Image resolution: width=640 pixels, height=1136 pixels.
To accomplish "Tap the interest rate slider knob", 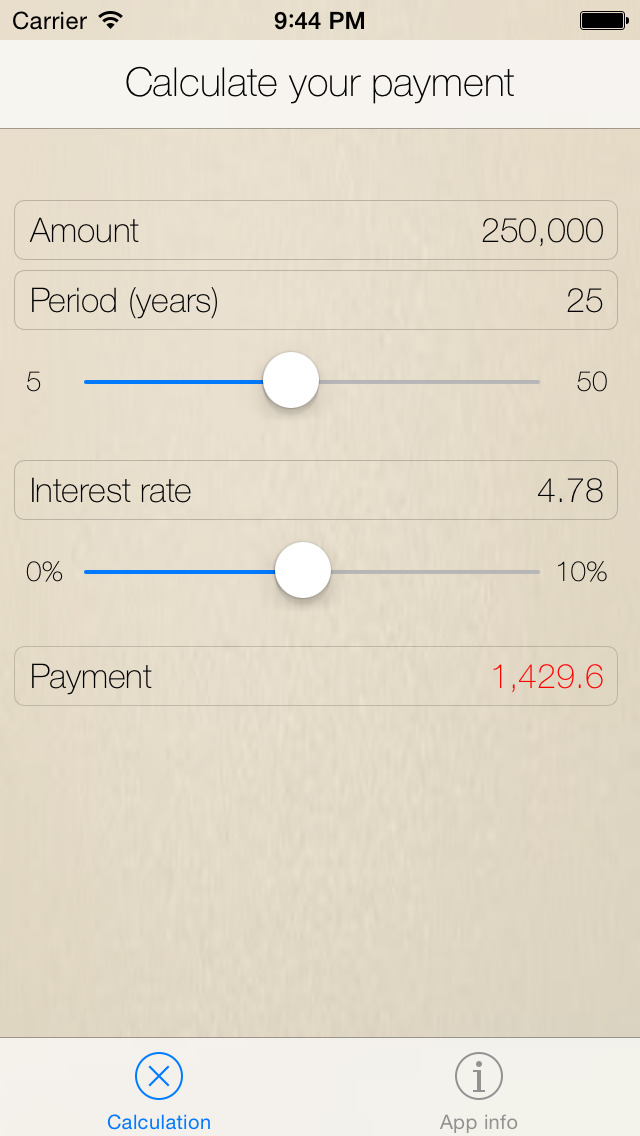I will pyautogui.click(x=303, y=571).
